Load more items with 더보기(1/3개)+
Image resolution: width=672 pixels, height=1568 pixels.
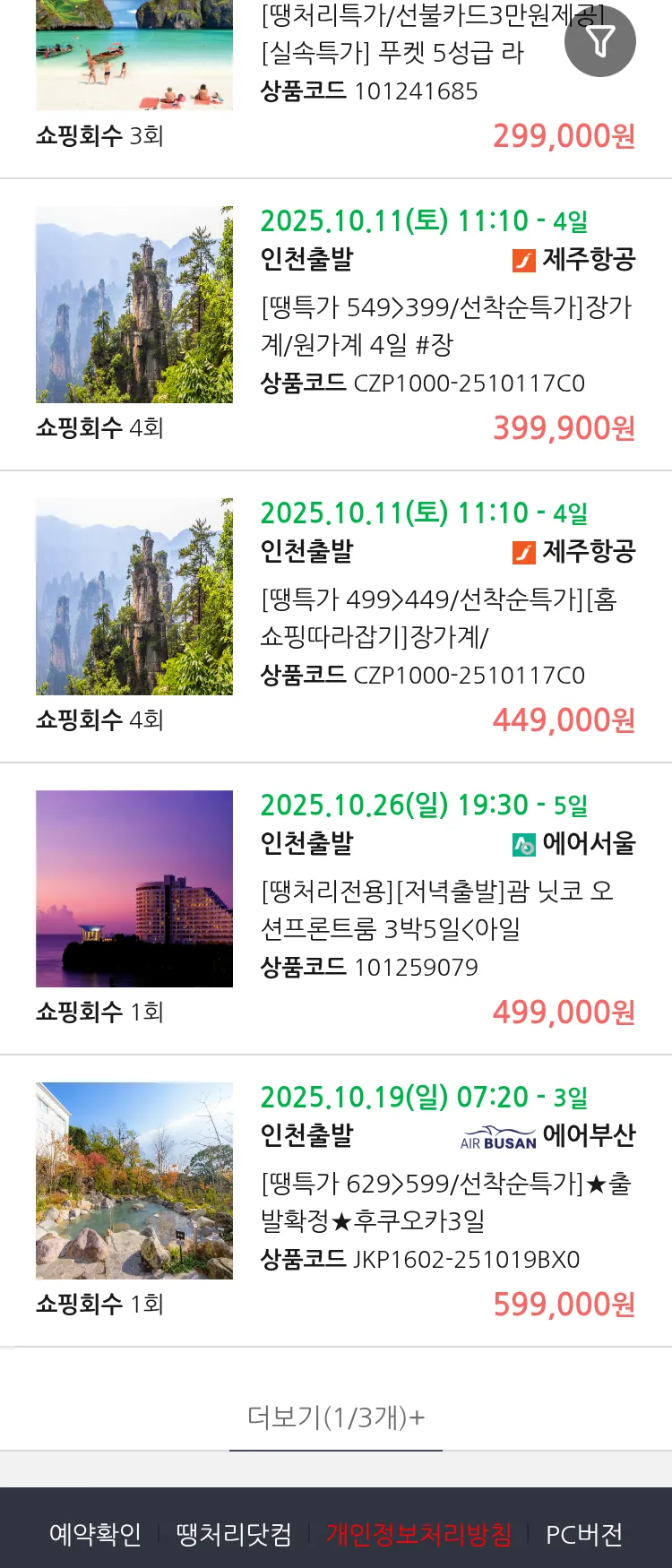point(336,1417)
